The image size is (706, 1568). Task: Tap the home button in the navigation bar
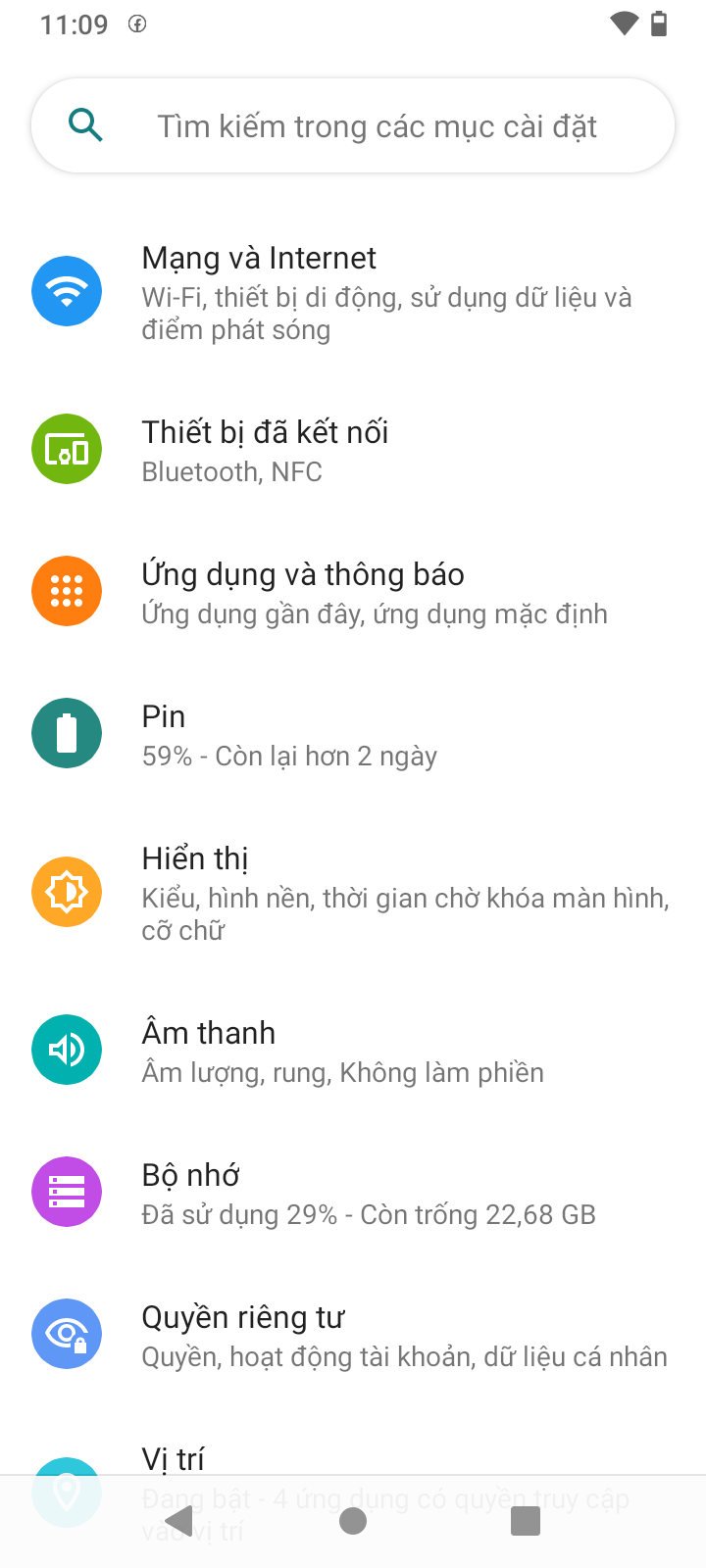353,1521
